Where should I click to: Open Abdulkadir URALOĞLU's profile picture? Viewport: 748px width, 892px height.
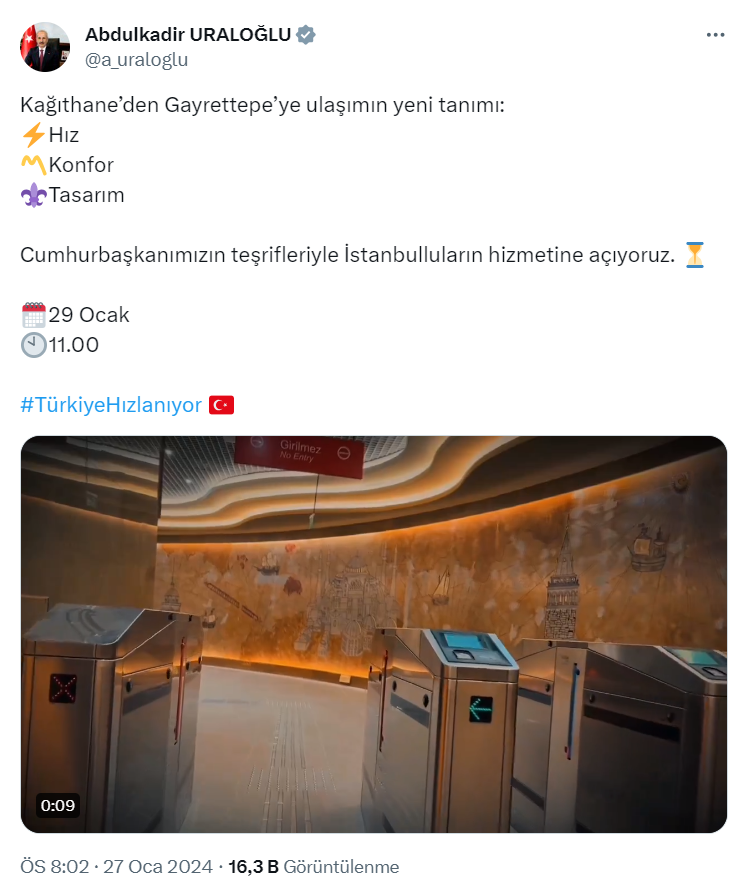pyautogui.click(x=45, y=47)
